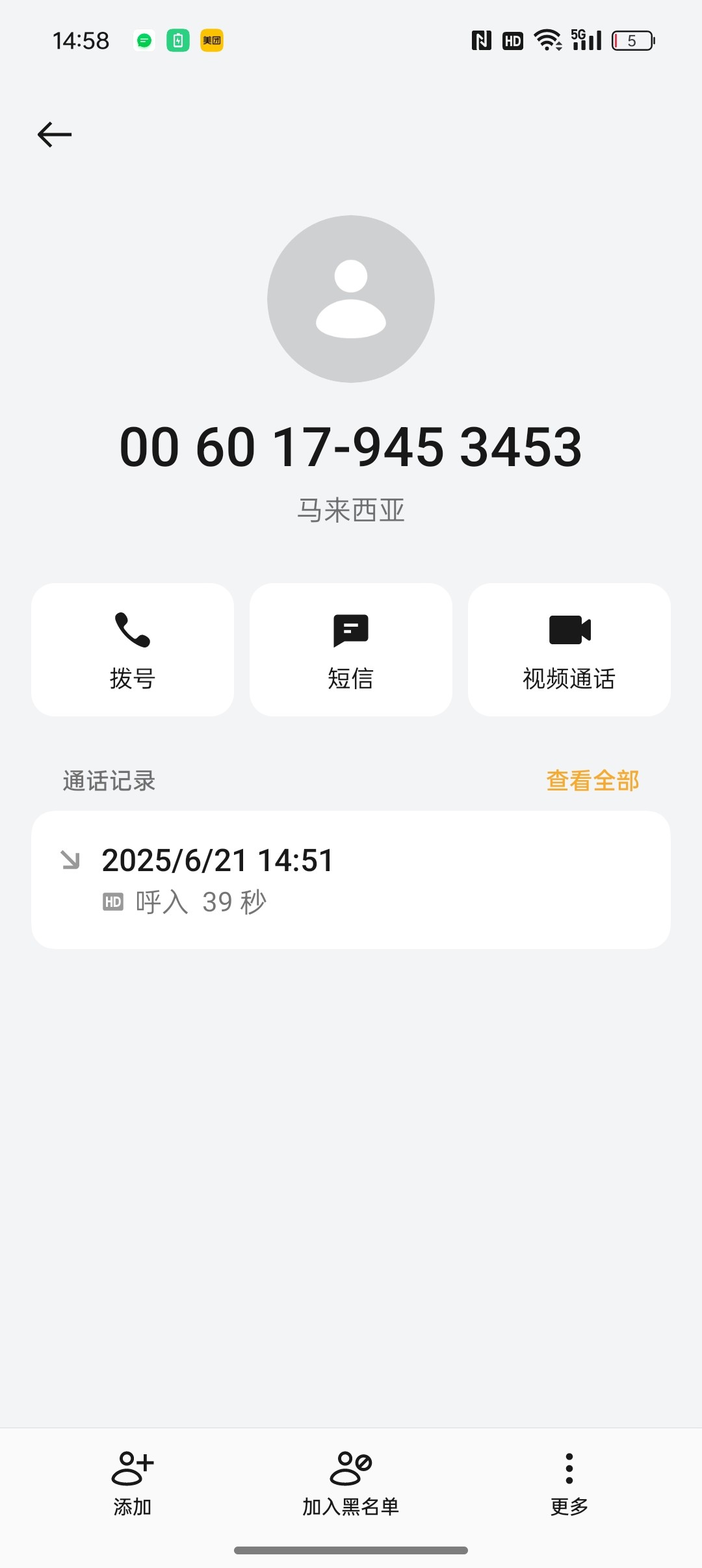Tap 拨号 to call this number
The width and height of the screenshot is (702, 1568).
(x=133, y=650)
